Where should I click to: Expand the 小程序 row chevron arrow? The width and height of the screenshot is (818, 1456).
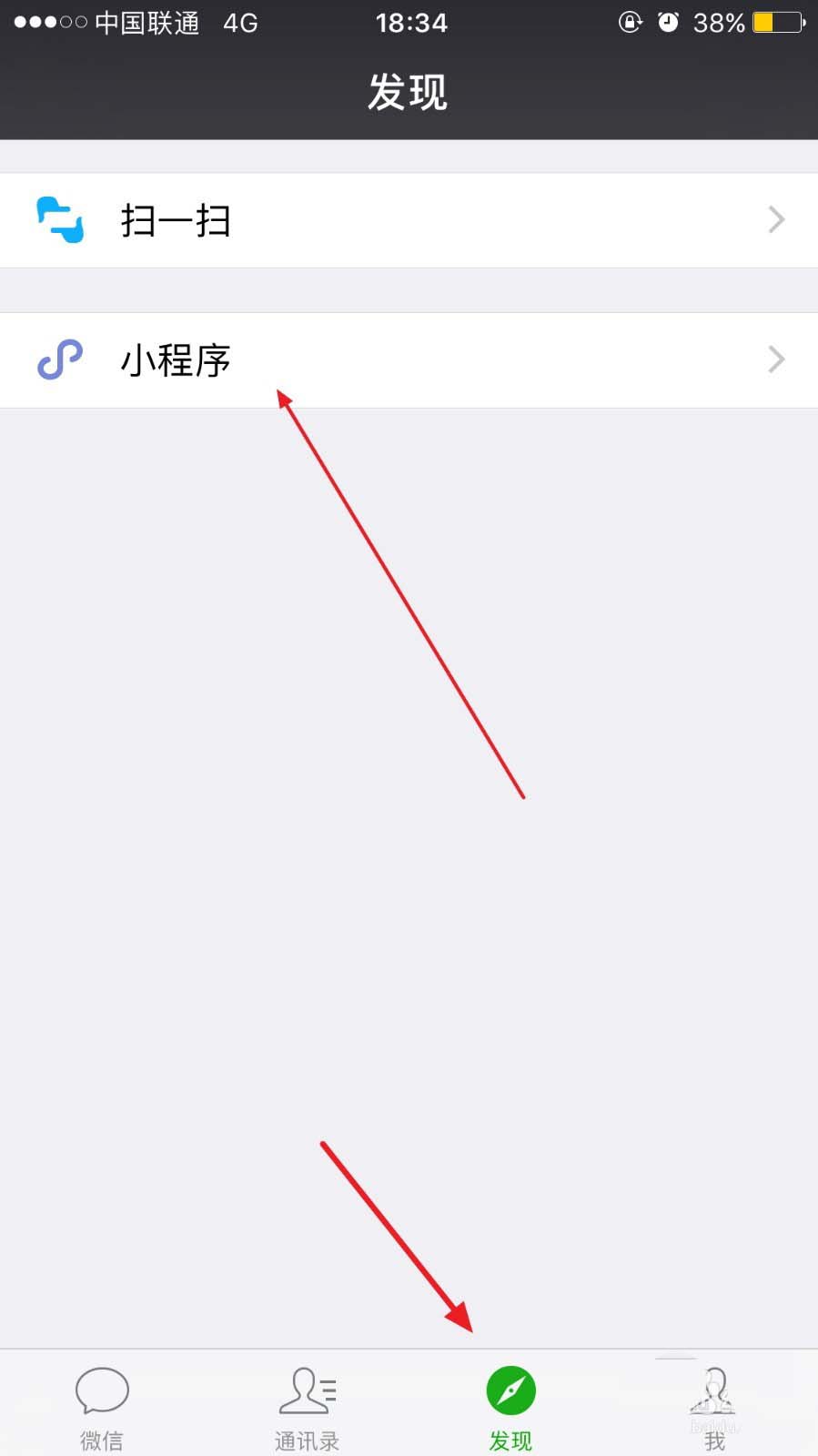click(x=775, y=359)
